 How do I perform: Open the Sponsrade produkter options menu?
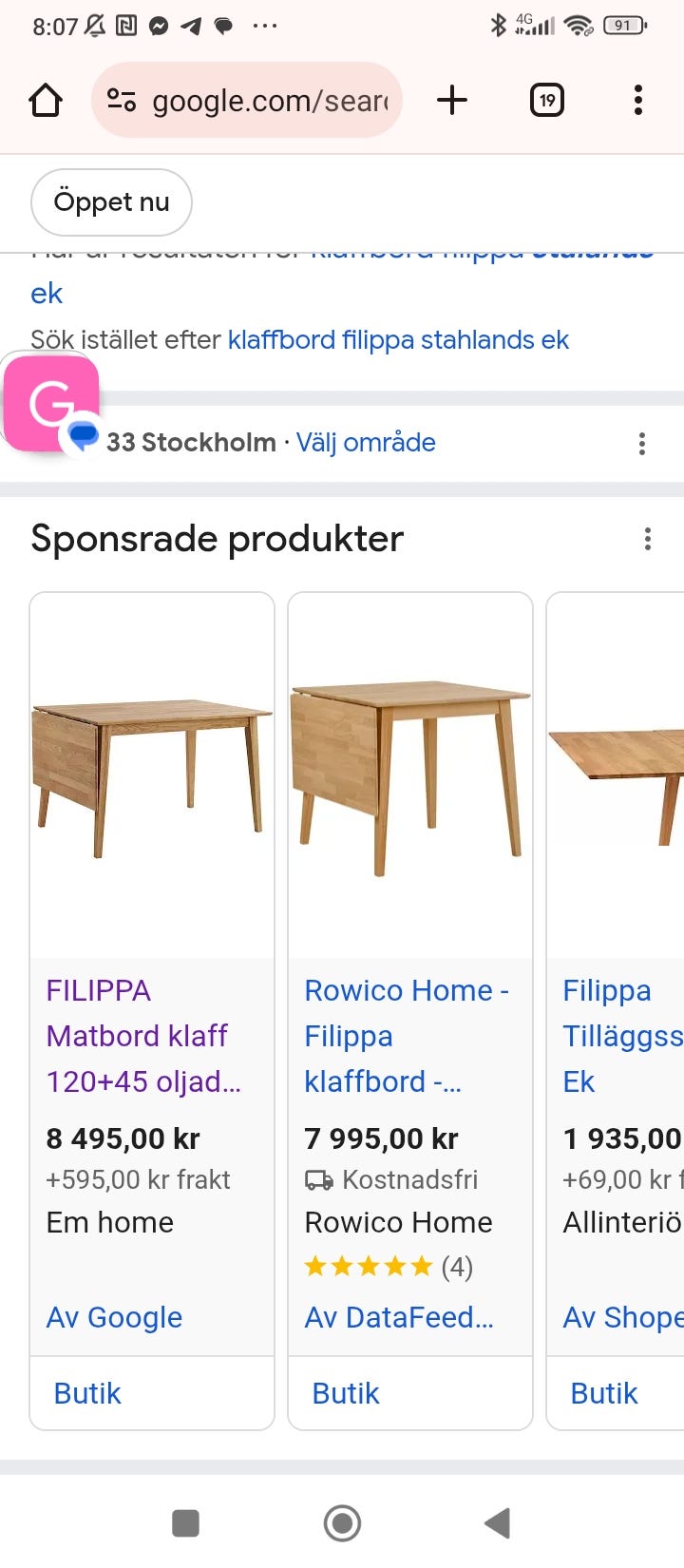pos(647,539)
